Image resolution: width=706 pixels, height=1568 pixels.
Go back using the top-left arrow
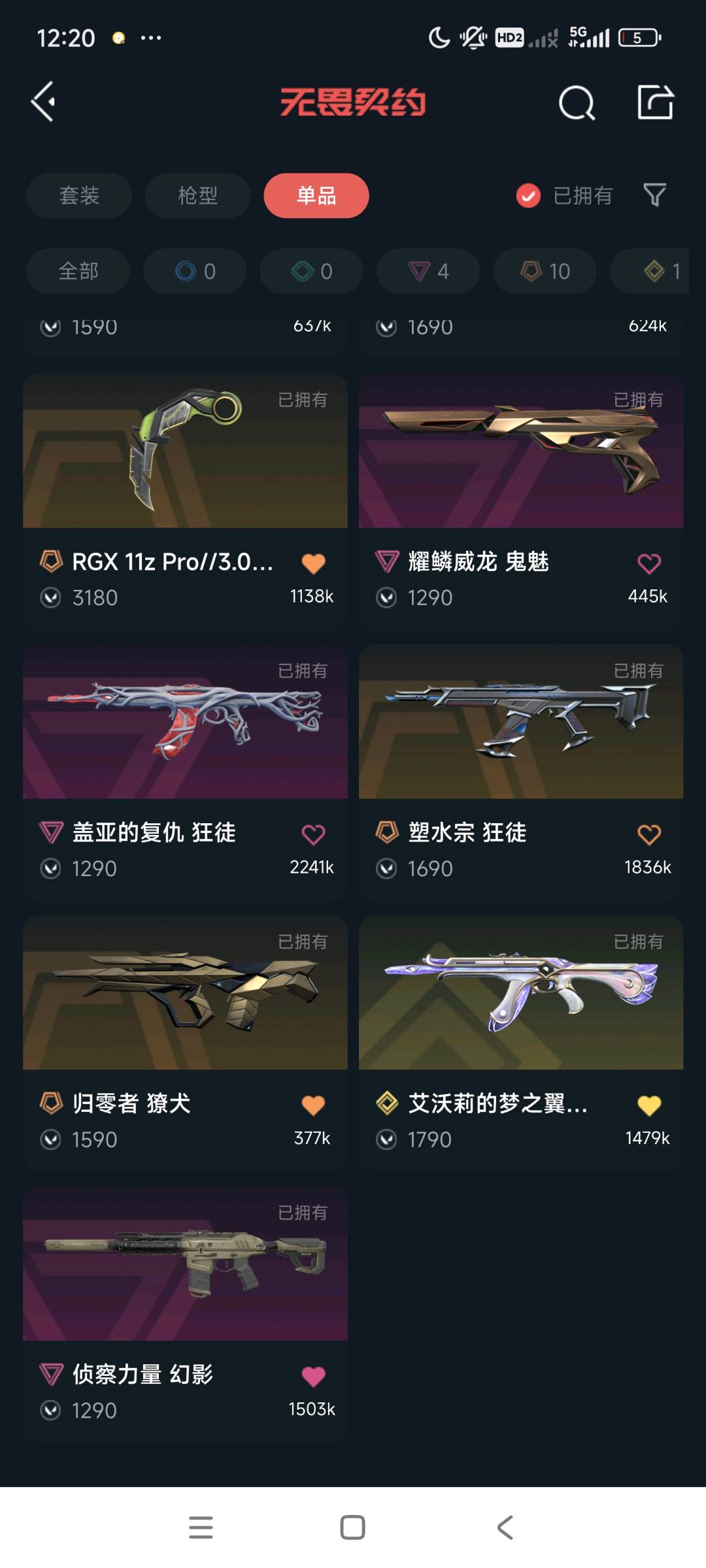43,102
